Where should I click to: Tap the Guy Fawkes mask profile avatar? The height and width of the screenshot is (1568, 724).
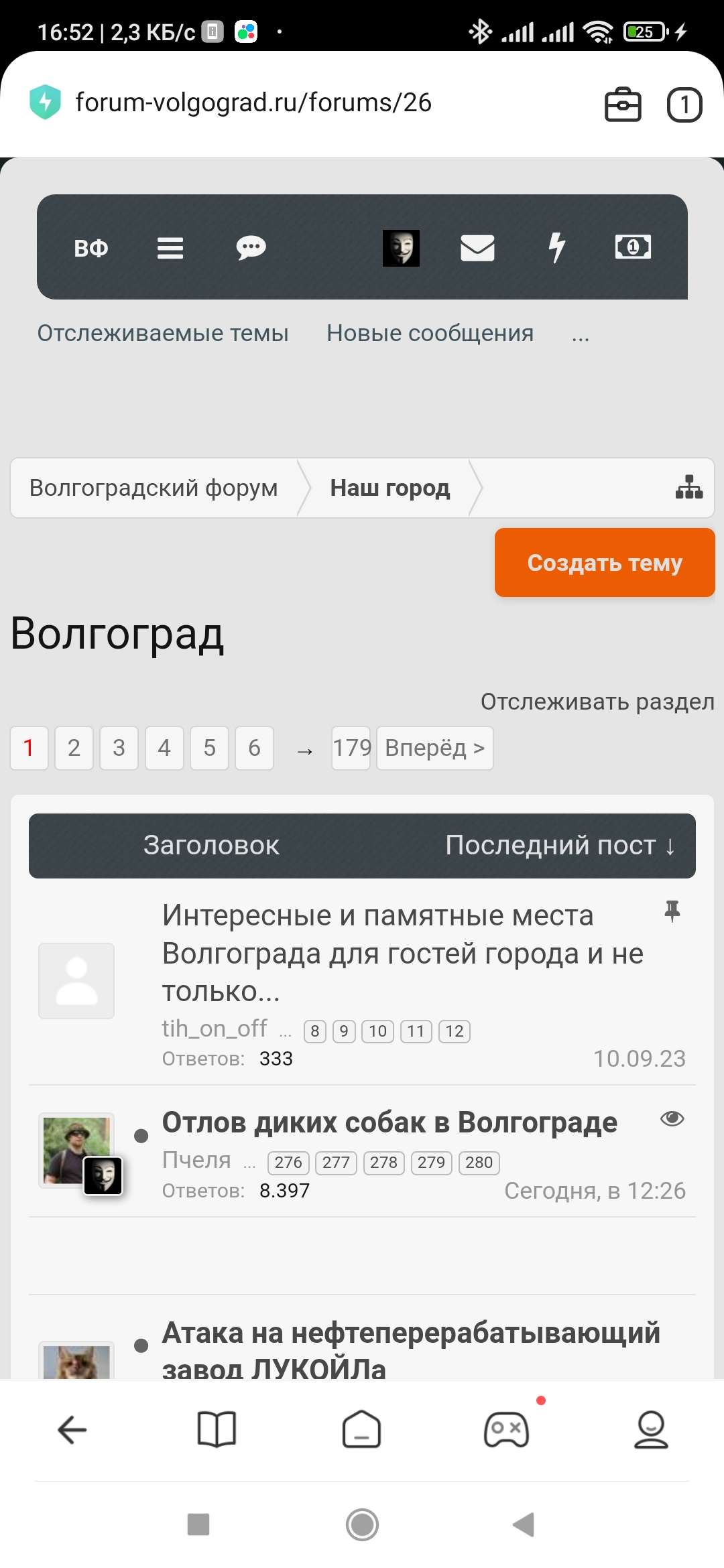point(401,248)
